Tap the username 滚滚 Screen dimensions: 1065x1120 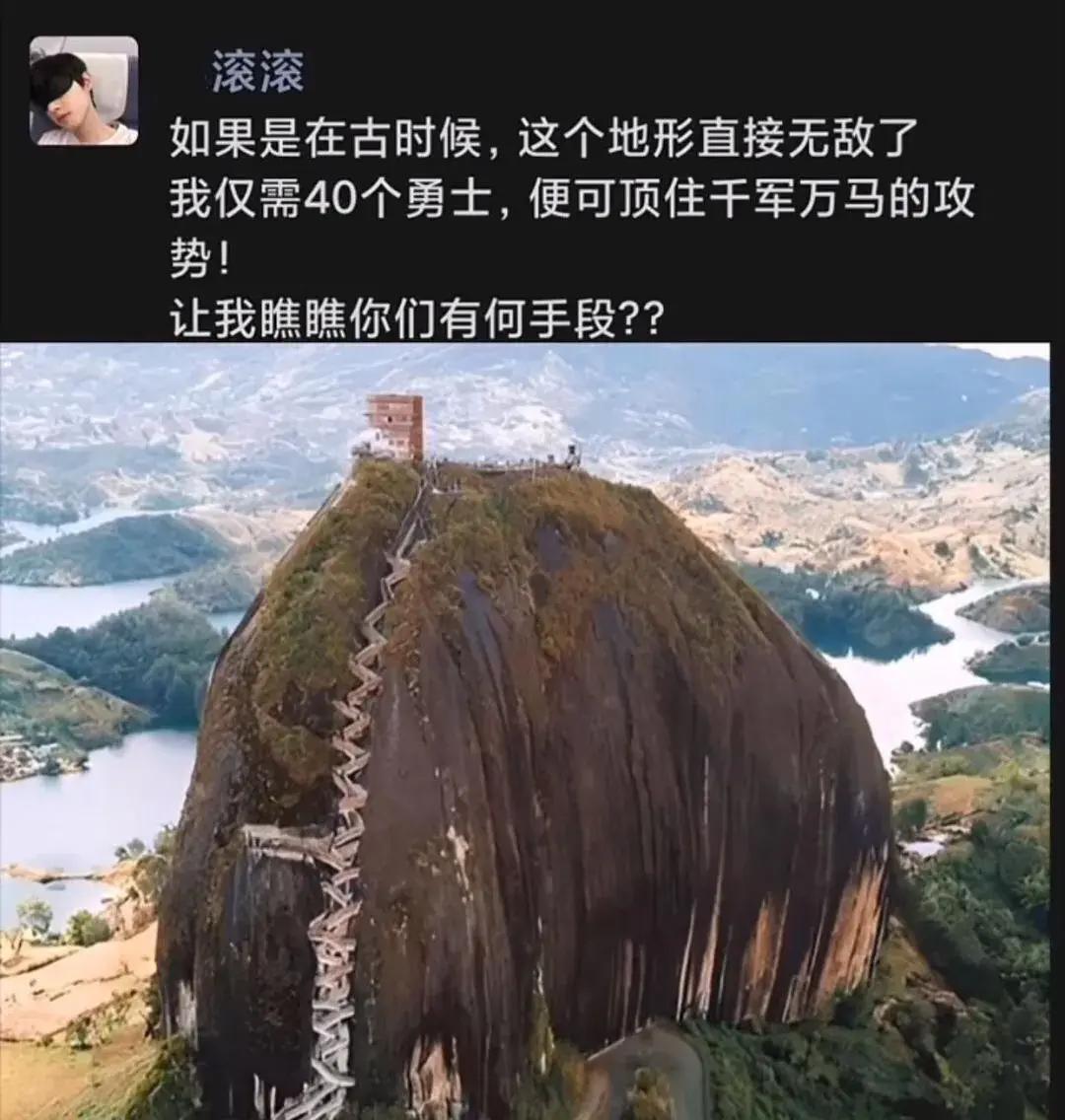(256, 72)
